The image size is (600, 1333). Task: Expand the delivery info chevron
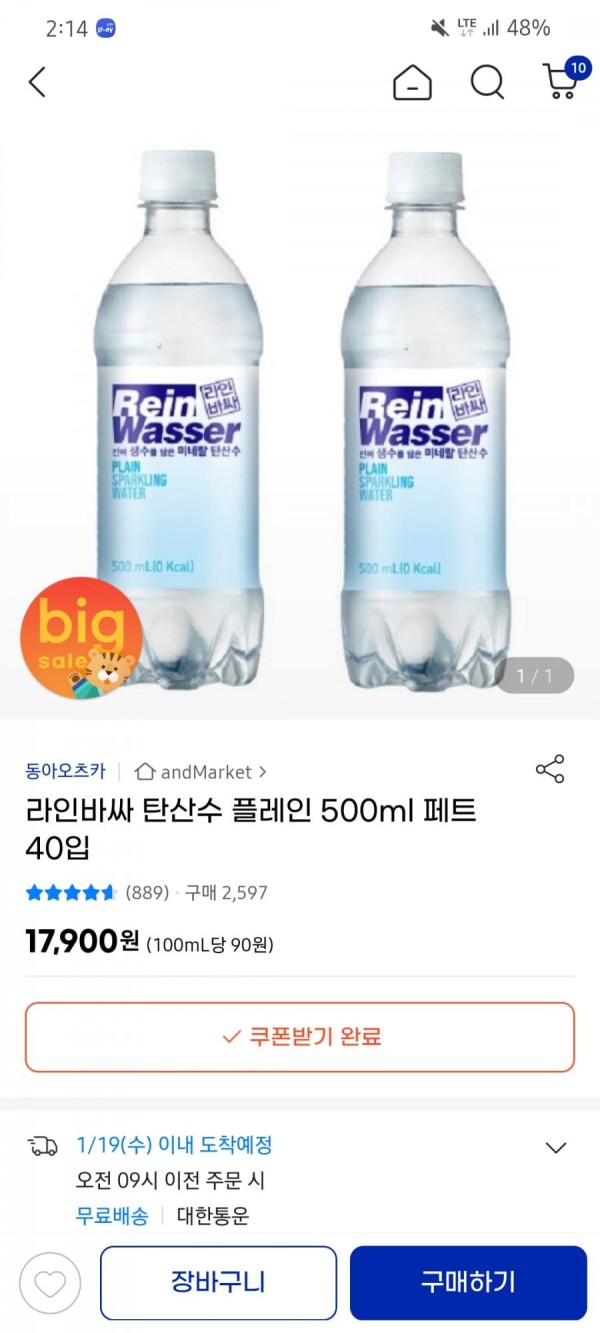(x=556, y=1148)
